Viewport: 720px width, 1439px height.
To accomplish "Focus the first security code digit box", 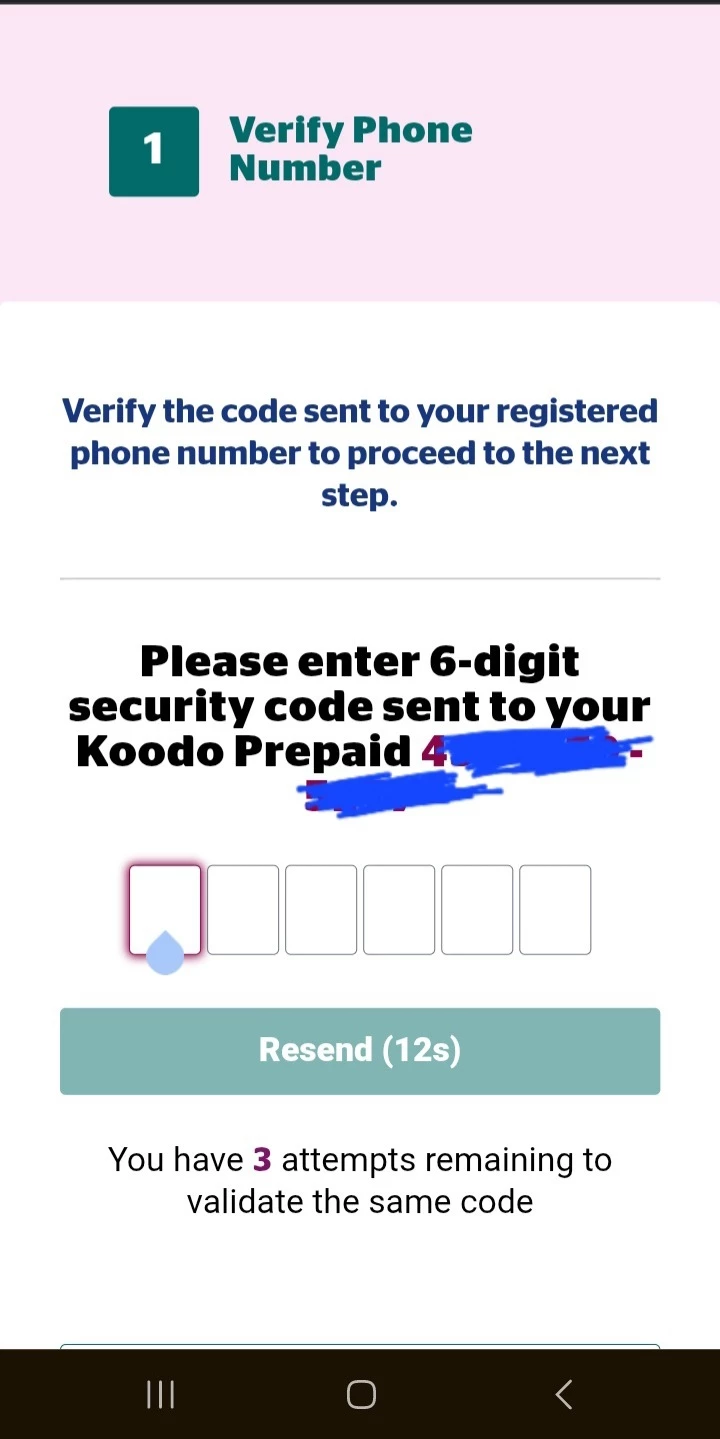I will (x=165, y=908).
